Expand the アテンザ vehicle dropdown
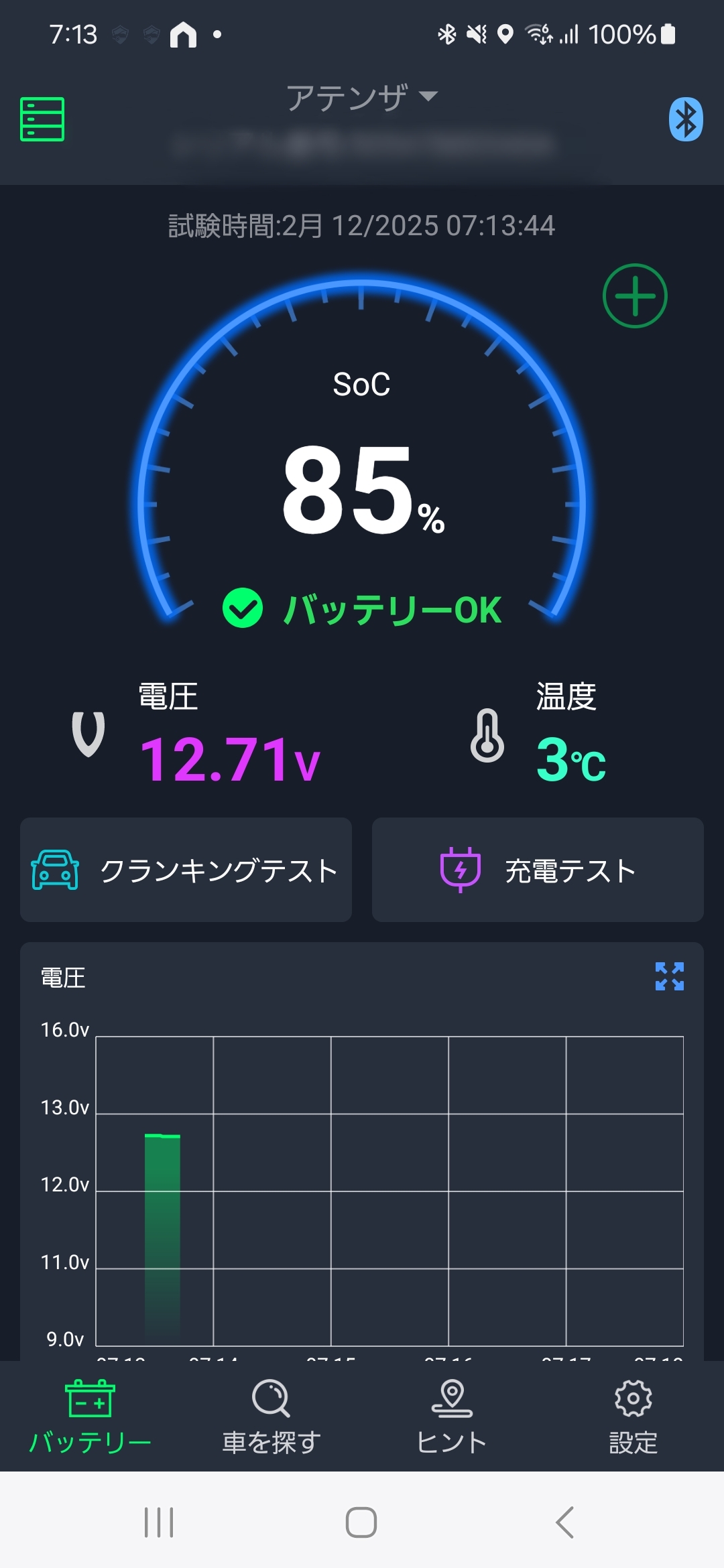The image size is (724, 1568). click(x=362, y=98)
